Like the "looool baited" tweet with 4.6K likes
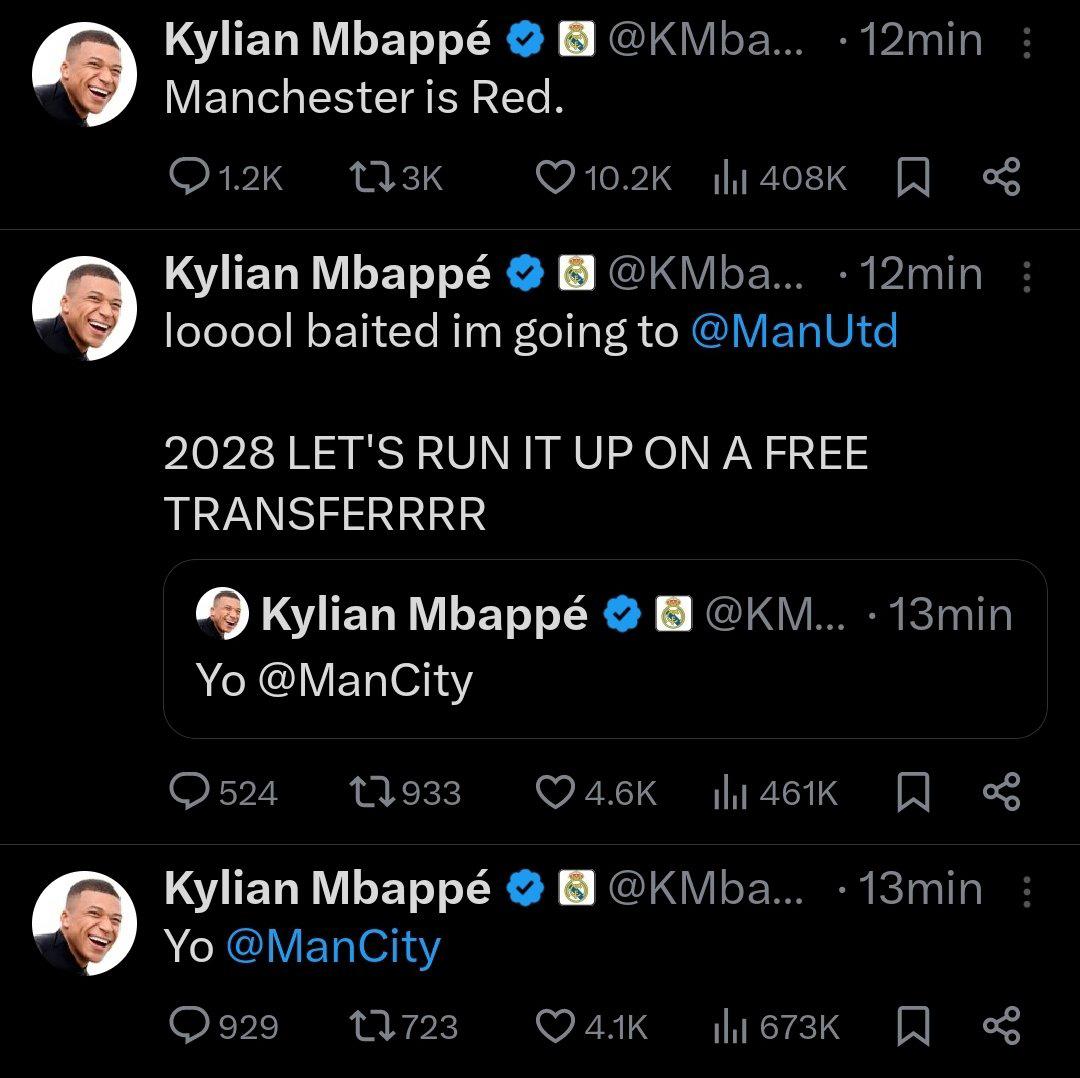The width and height of the screenshot is (1080, 1078). (553, 793)
